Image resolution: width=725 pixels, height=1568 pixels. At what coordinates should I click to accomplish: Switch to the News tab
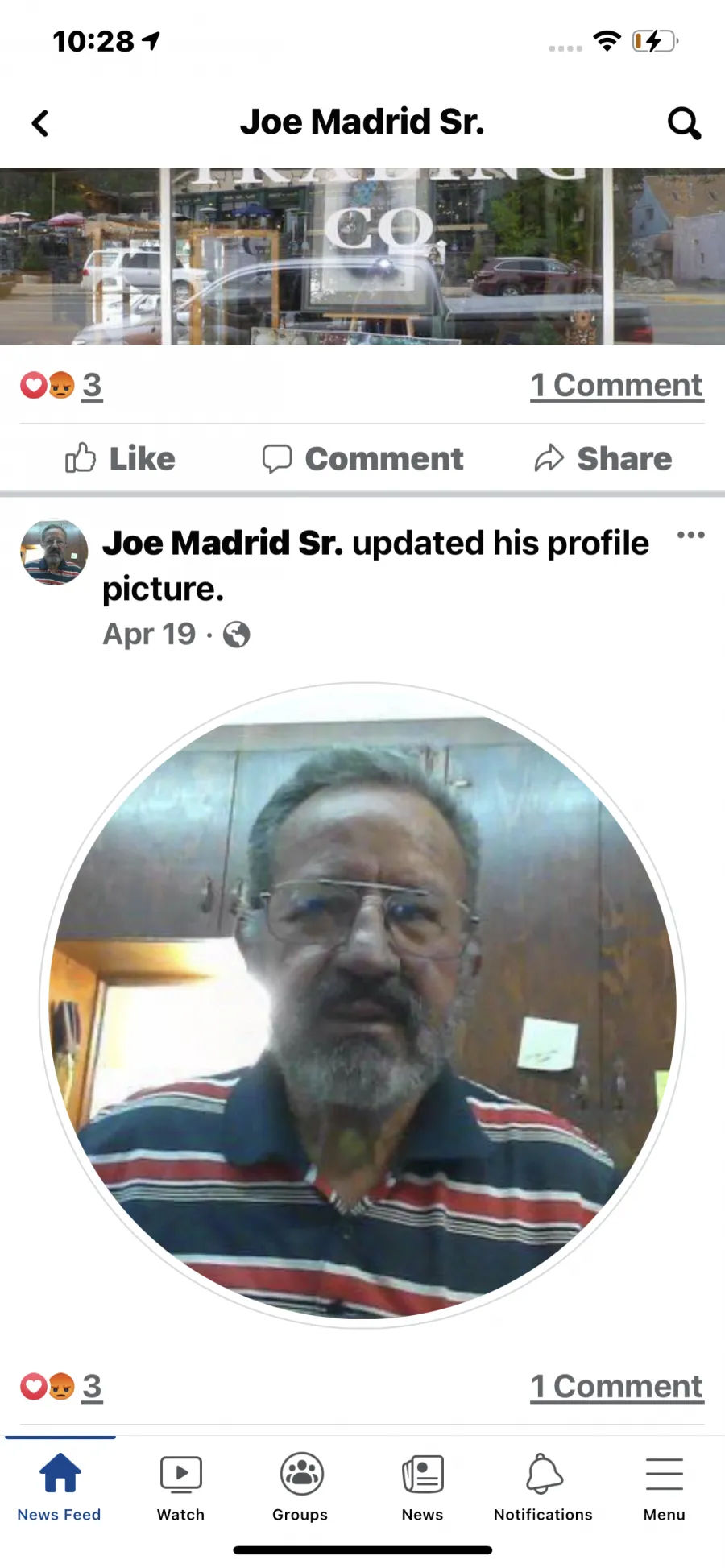pyautogui.click(x=423, y=1487)
